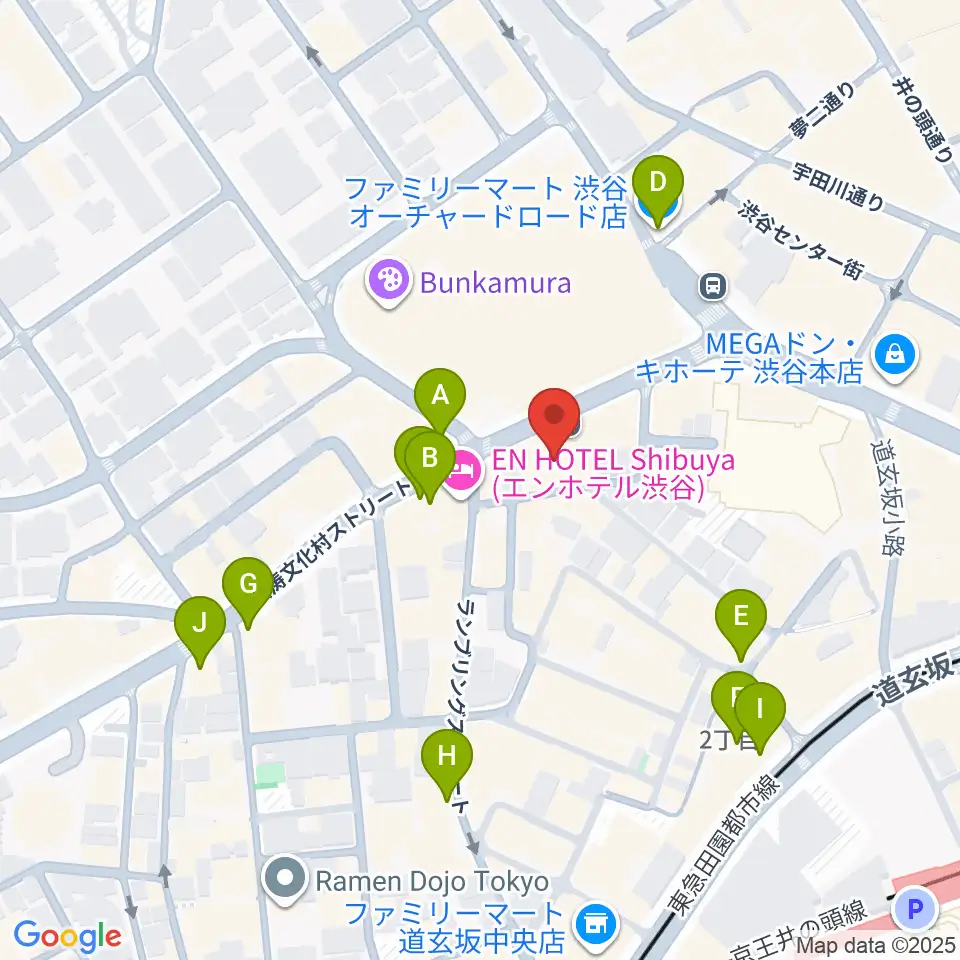Open marker D near FamilyMart
Viewport: 960px width, 960px height.
tap(657, 183)
